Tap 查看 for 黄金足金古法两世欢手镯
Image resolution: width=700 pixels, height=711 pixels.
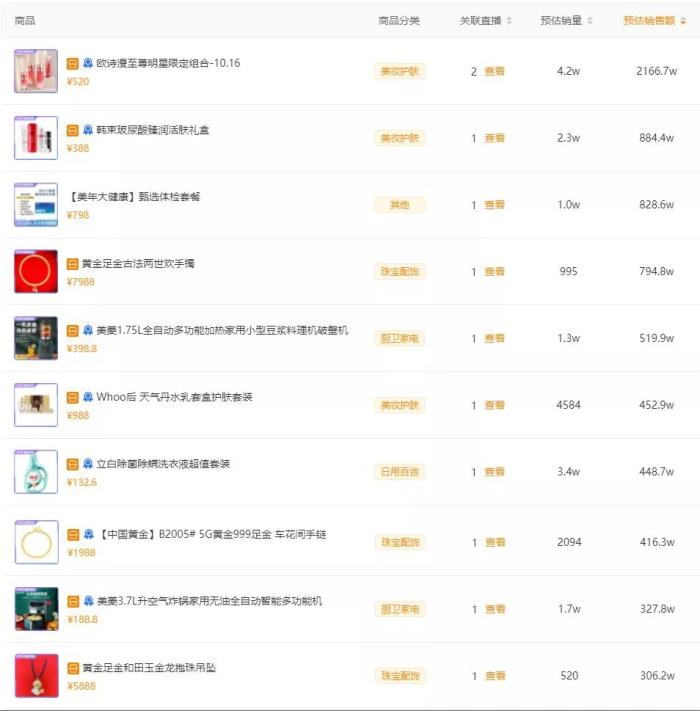(x=494, y=272)
